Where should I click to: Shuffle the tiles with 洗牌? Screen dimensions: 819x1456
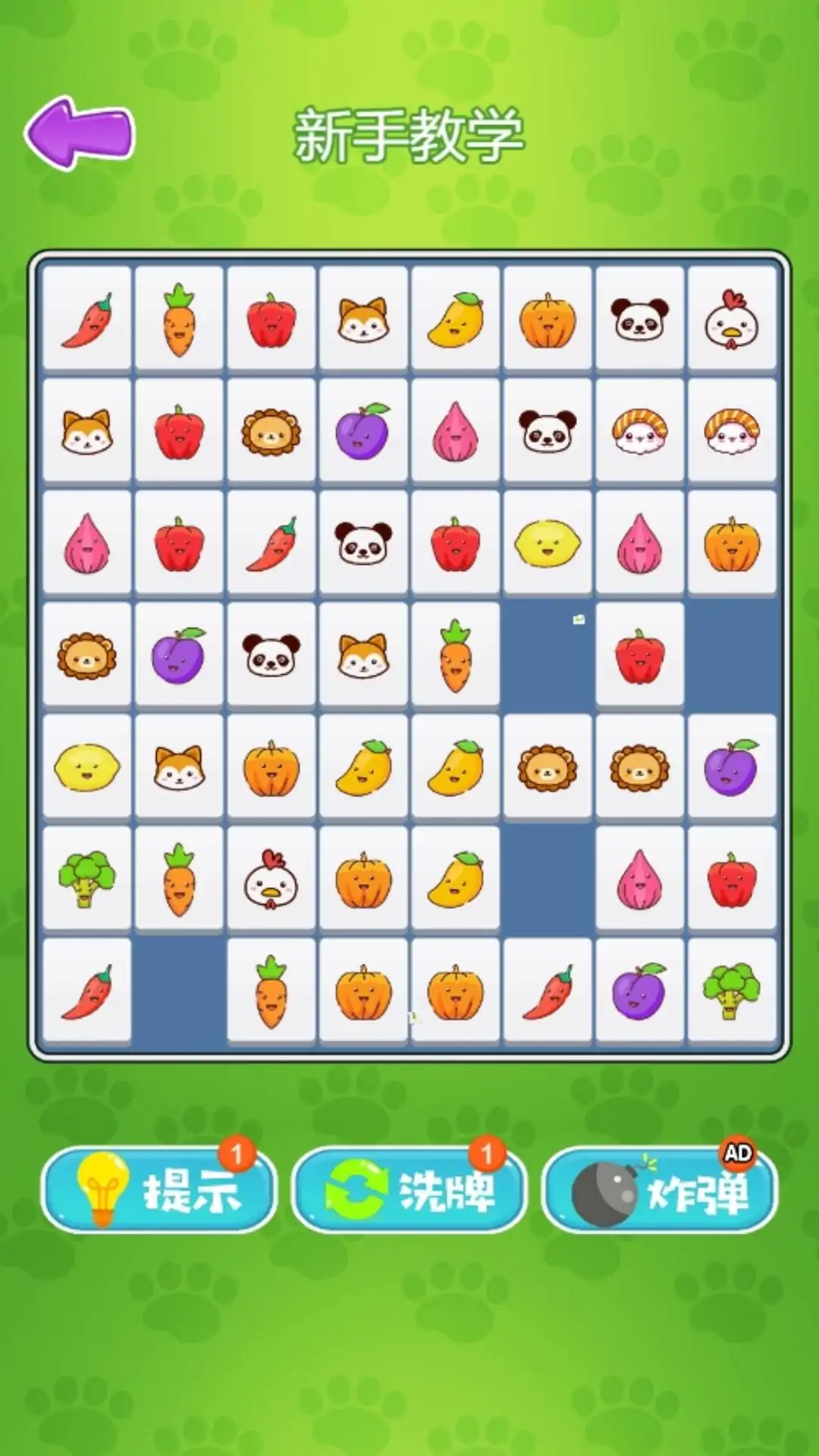409,1189
